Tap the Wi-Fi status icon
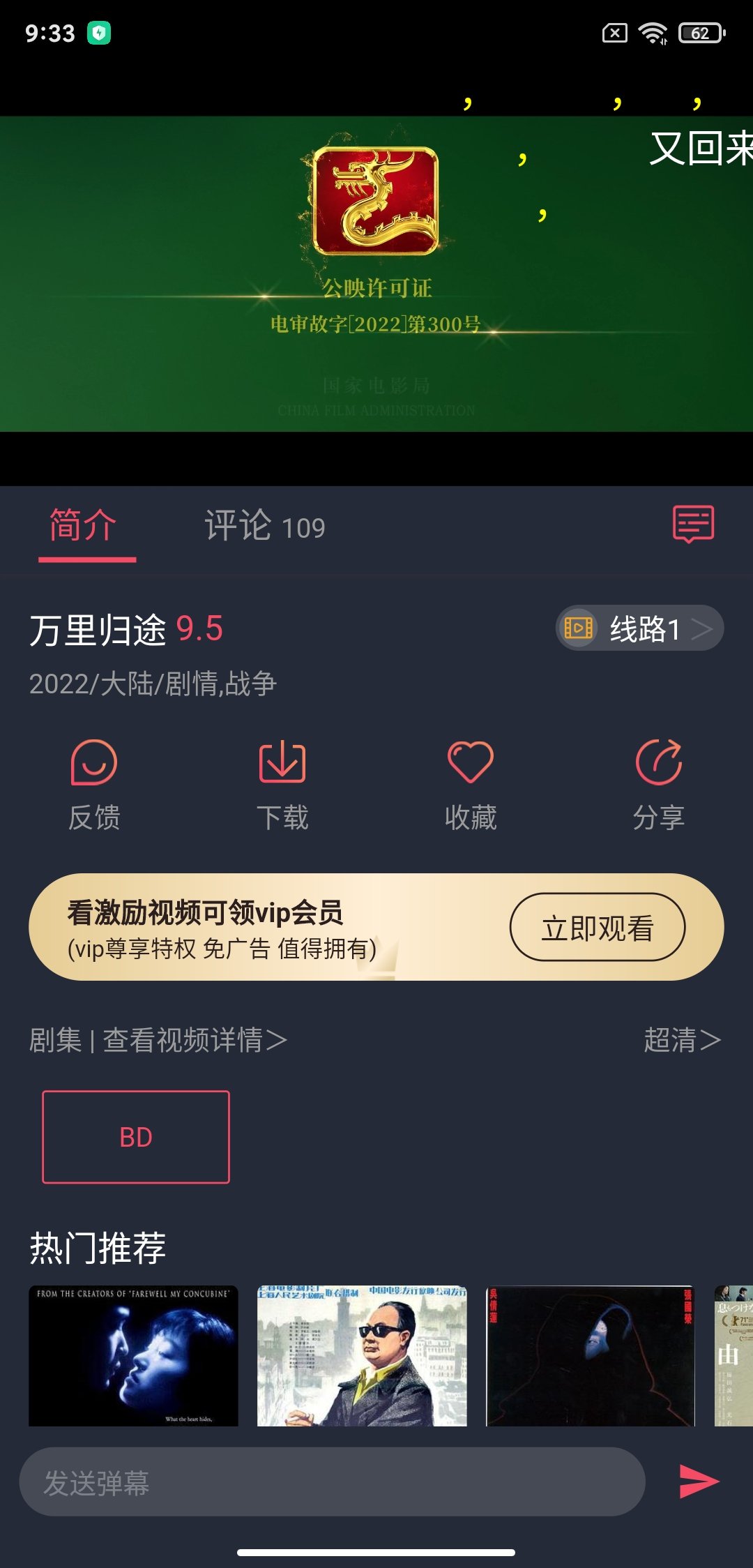This screenshot has width=753, height=1568. 654,33
